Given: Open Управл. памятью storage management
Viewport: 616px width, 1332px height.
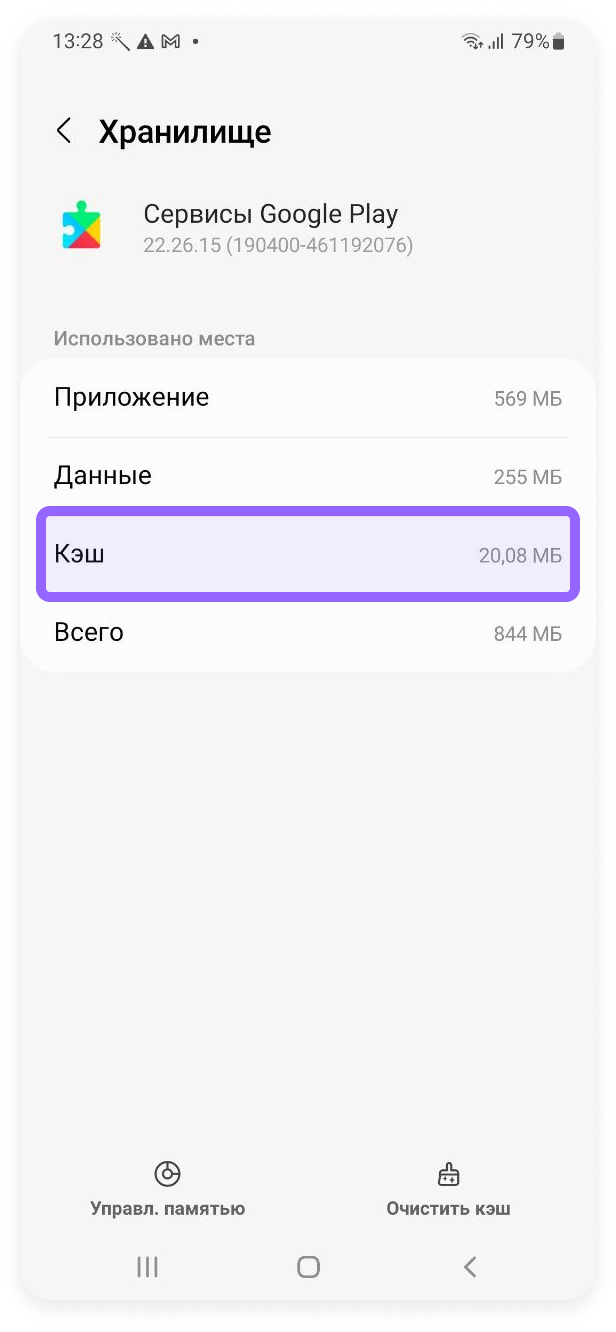Looking at the screenshot, I should coord(167,1189).
